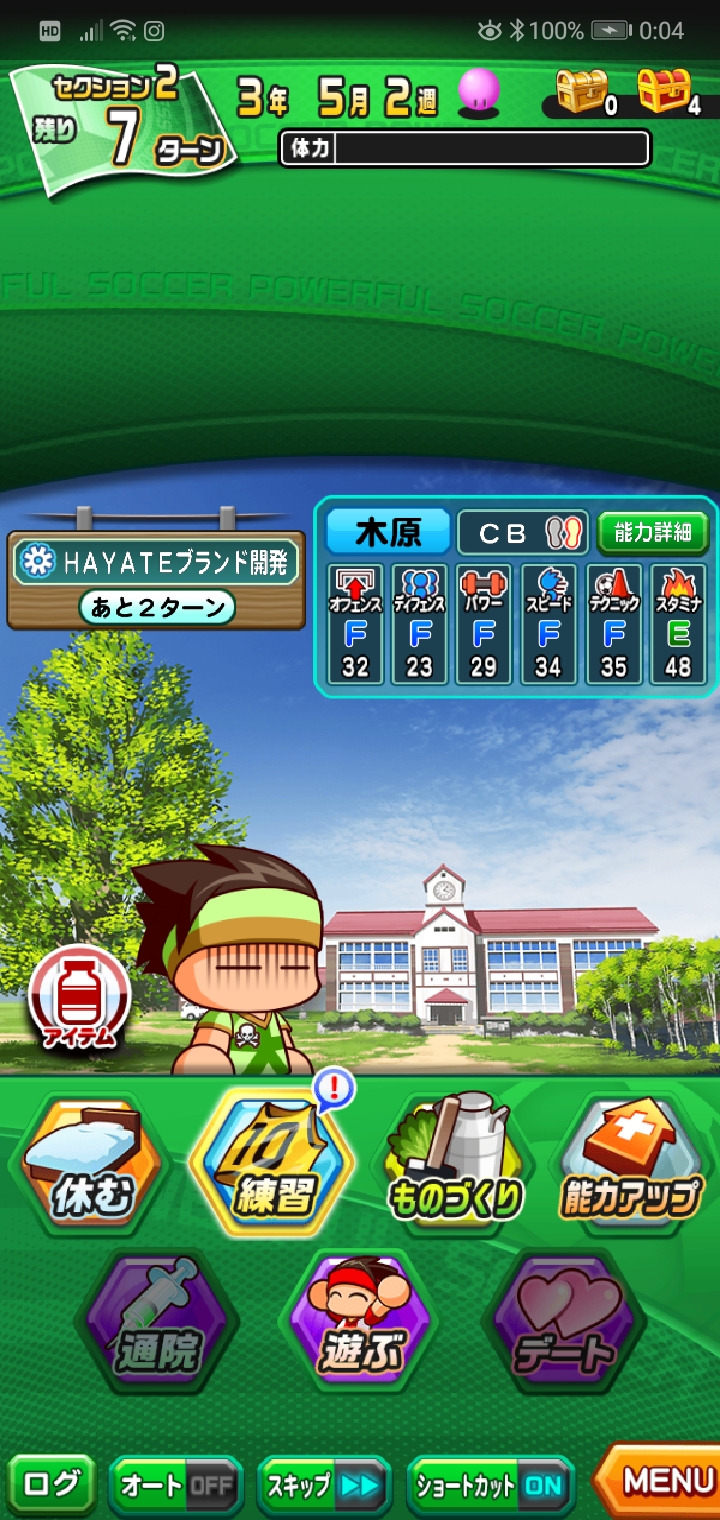Open the MENU
Viewport: 720px width, 1520px height.
(662, 1482)
